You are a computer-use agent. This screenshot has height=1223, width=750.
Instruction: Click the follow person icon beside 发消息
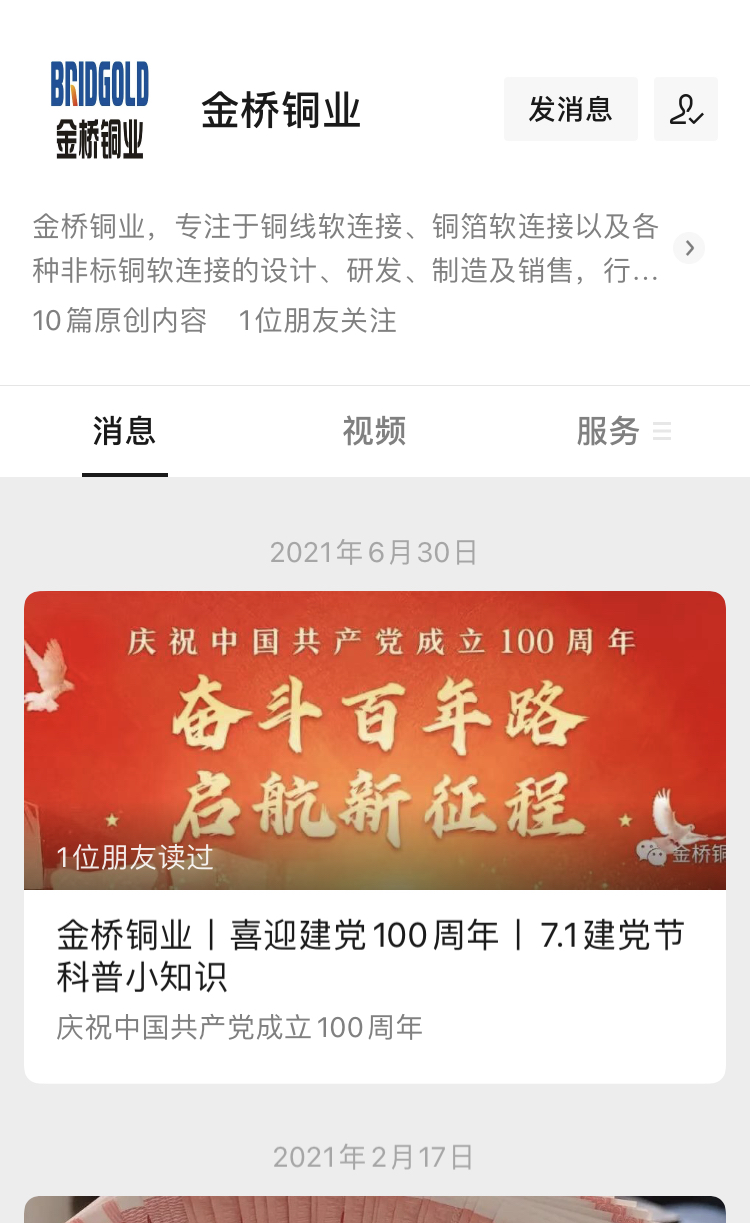point(686,109)
